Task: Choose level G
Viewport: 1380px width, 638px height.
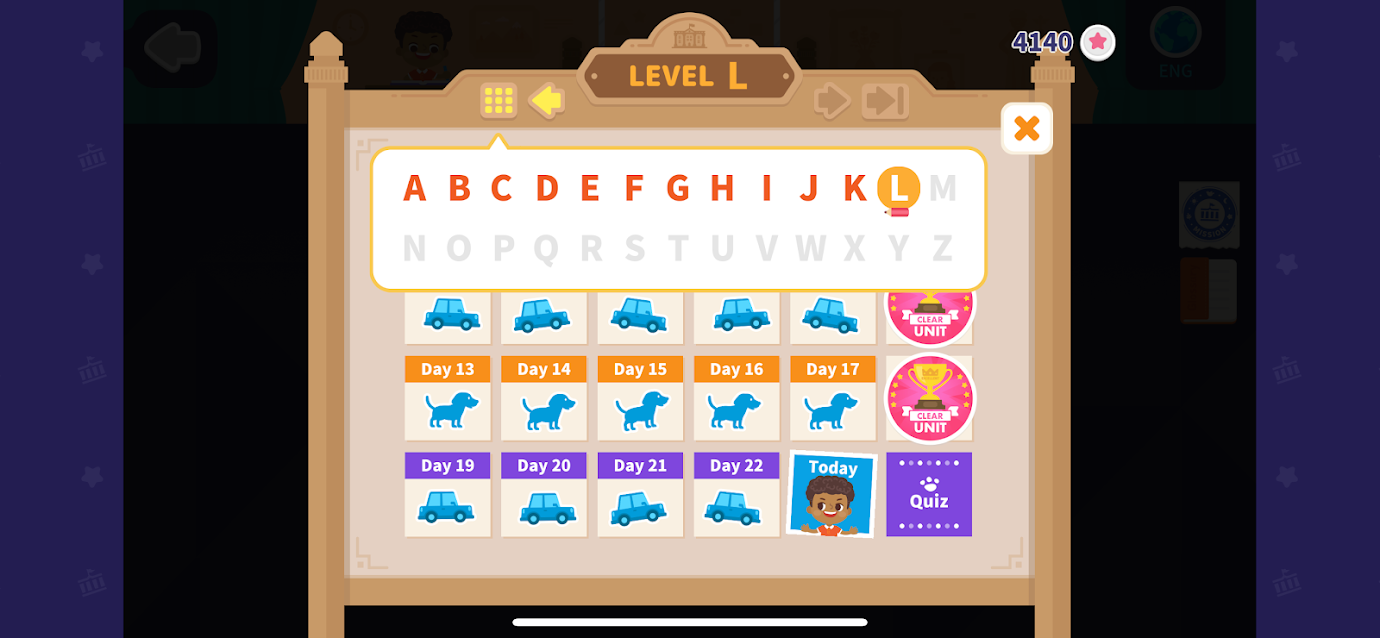Action: (x=677, y=188)
